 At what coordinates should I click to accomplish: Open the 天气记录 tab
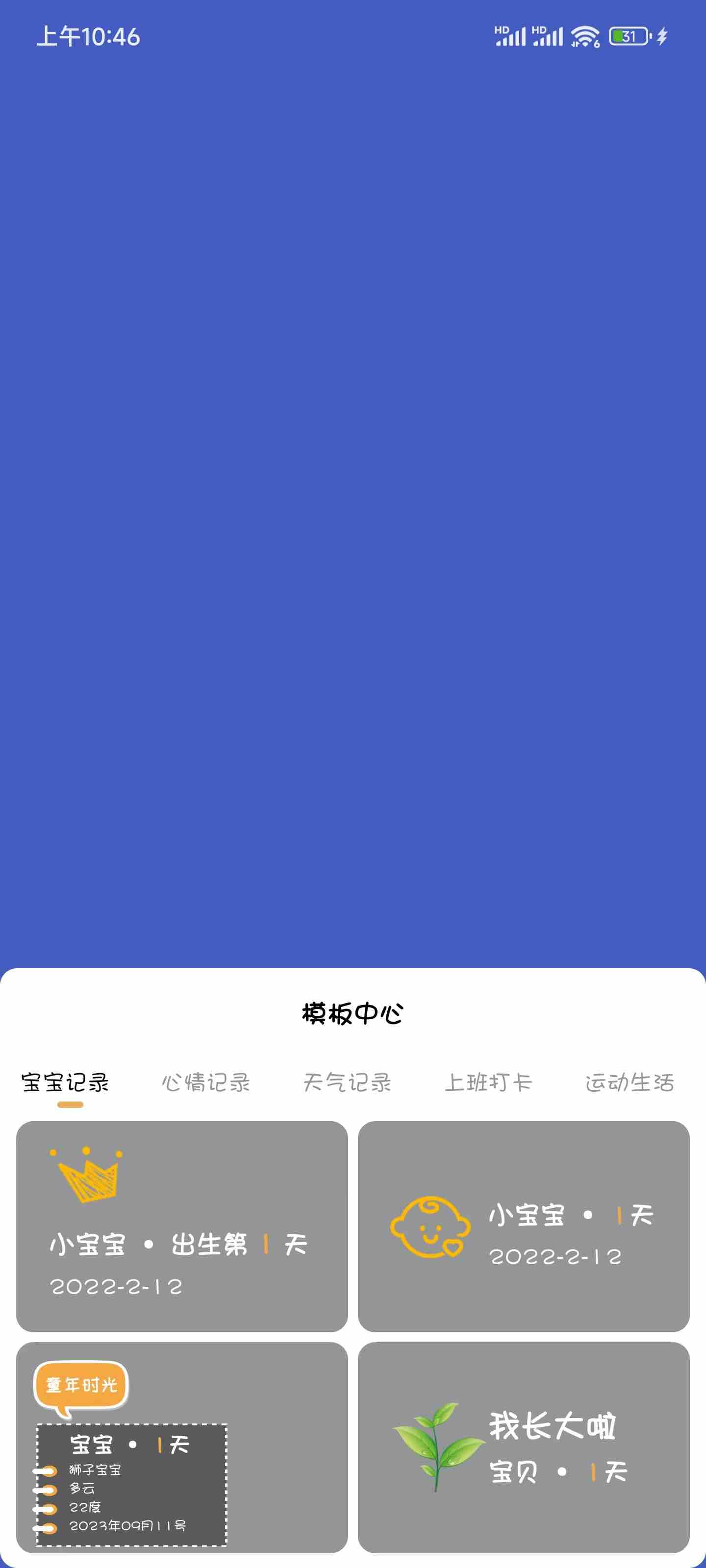coord(347,1083)
